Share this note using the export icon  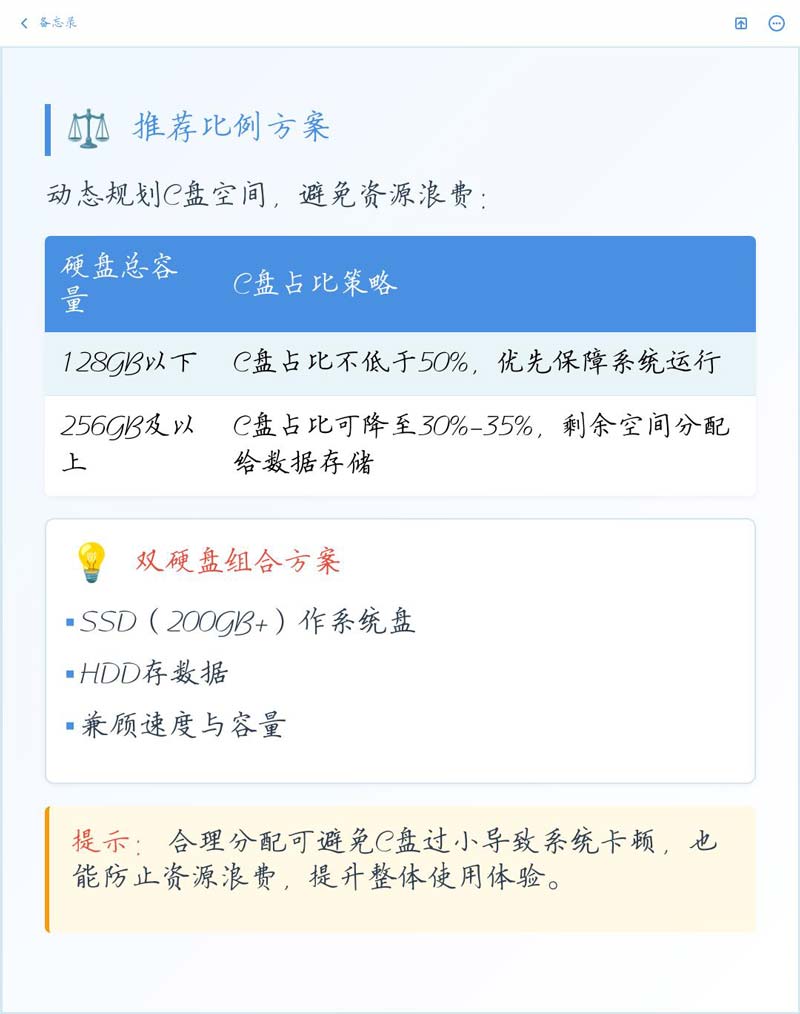point(741,23)
